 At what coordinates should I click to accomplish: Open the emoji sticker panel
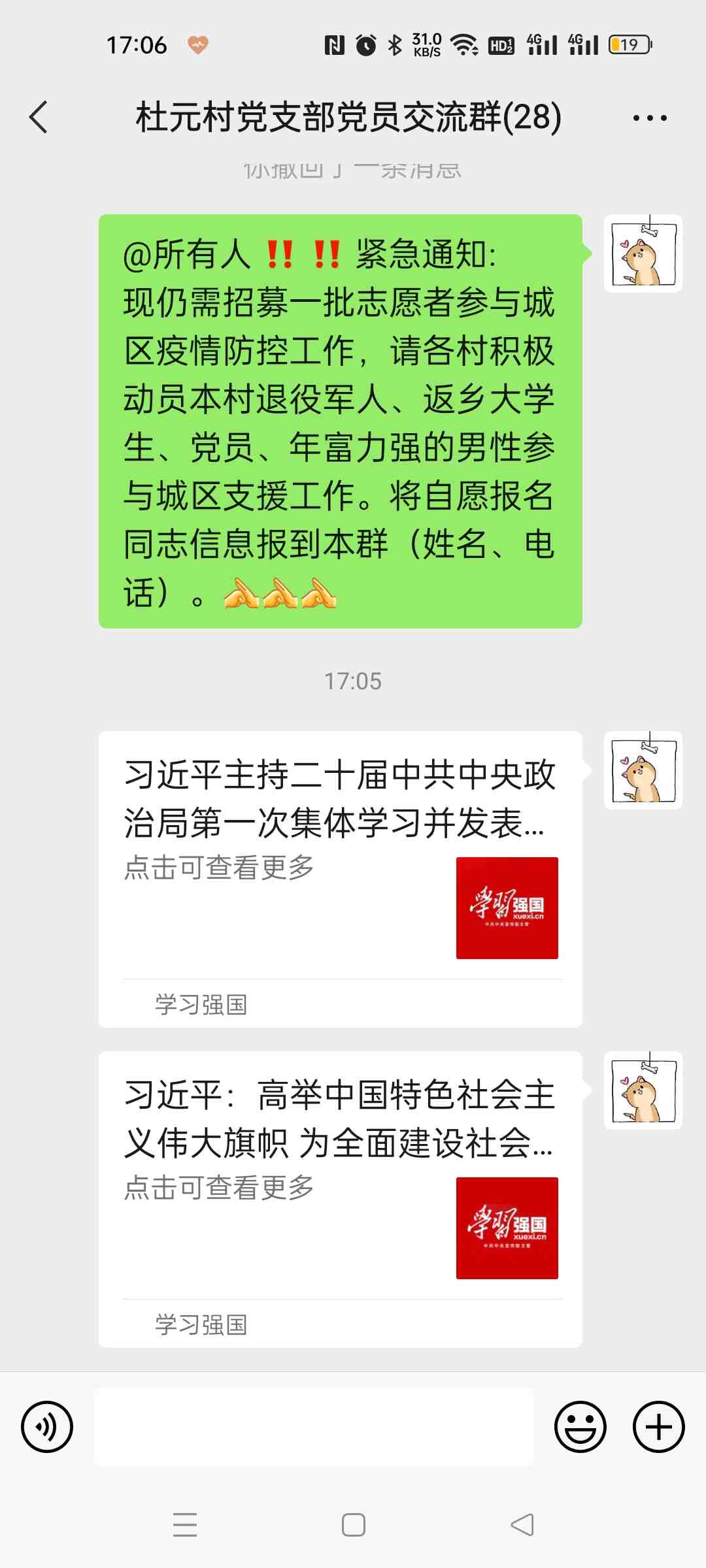580,1426
